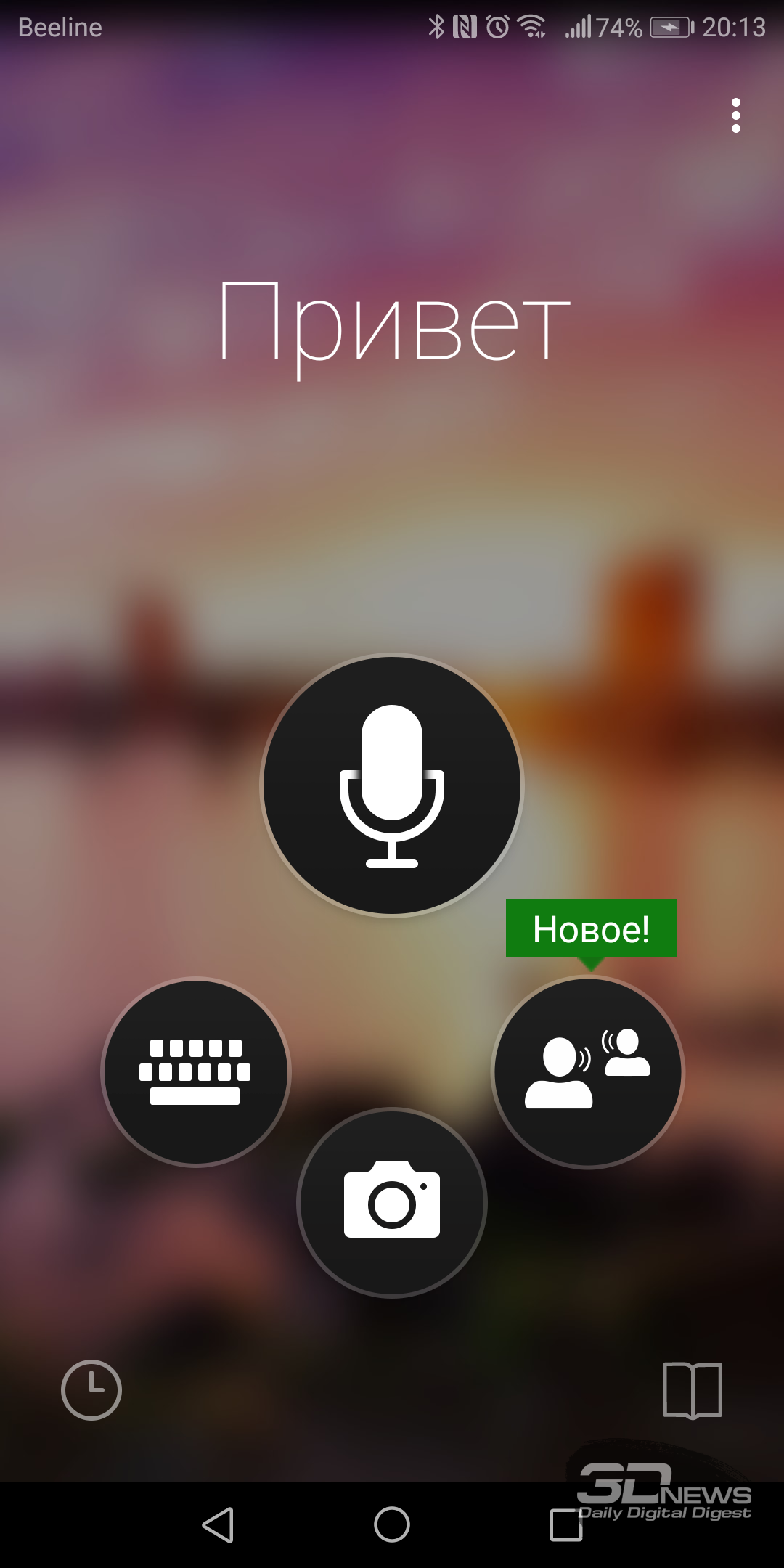Return to the home screen

392,1524
